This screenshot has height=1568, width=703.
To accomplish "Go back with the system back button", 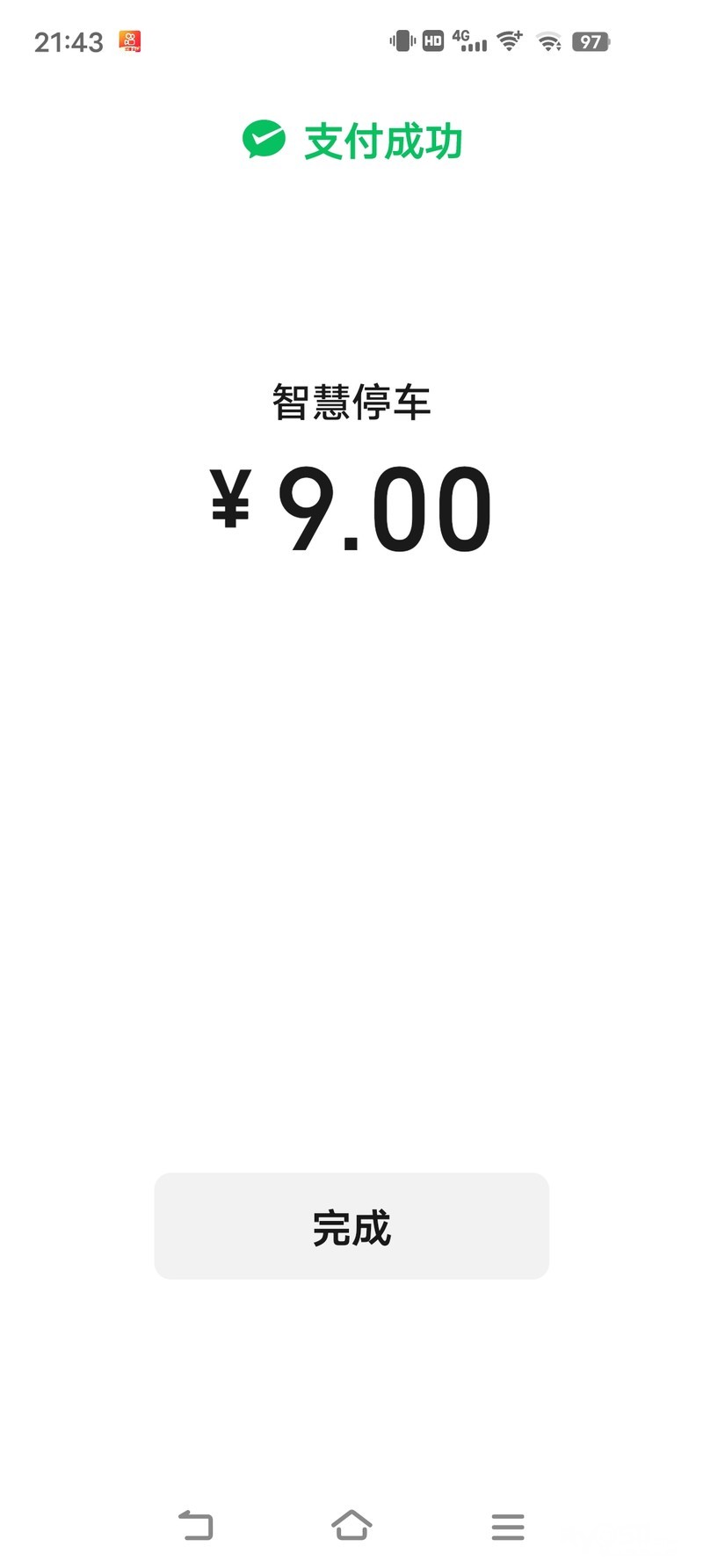I will (196, 1525).
